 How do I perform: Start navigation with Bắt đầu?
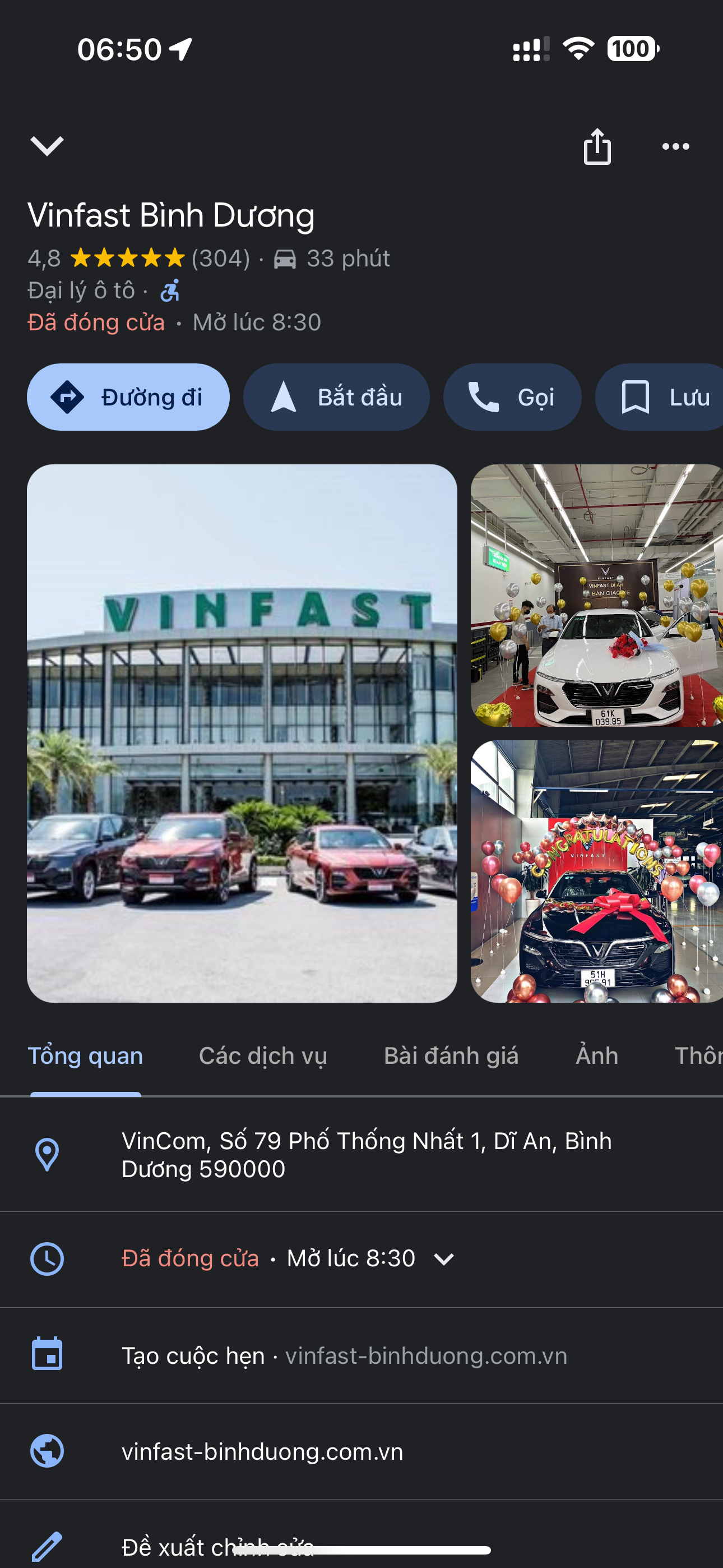pyautogui.click(x=336, y=398)
